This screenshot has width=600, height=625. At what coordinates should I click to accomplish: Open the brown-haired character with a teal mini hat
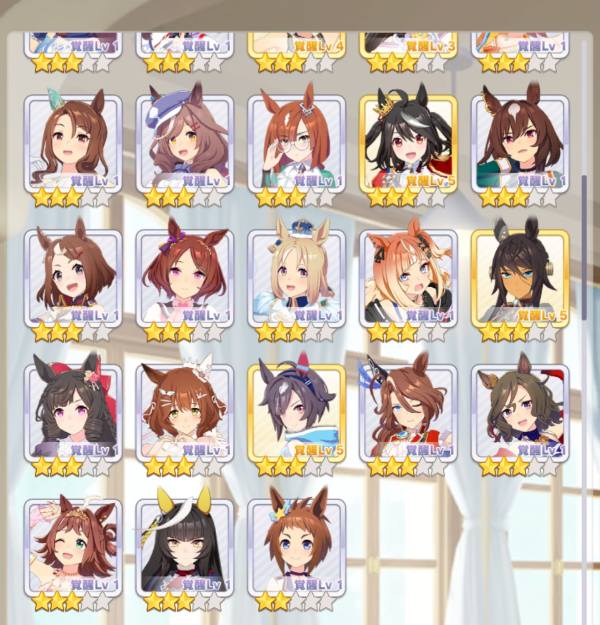click(x=72, y=142)
